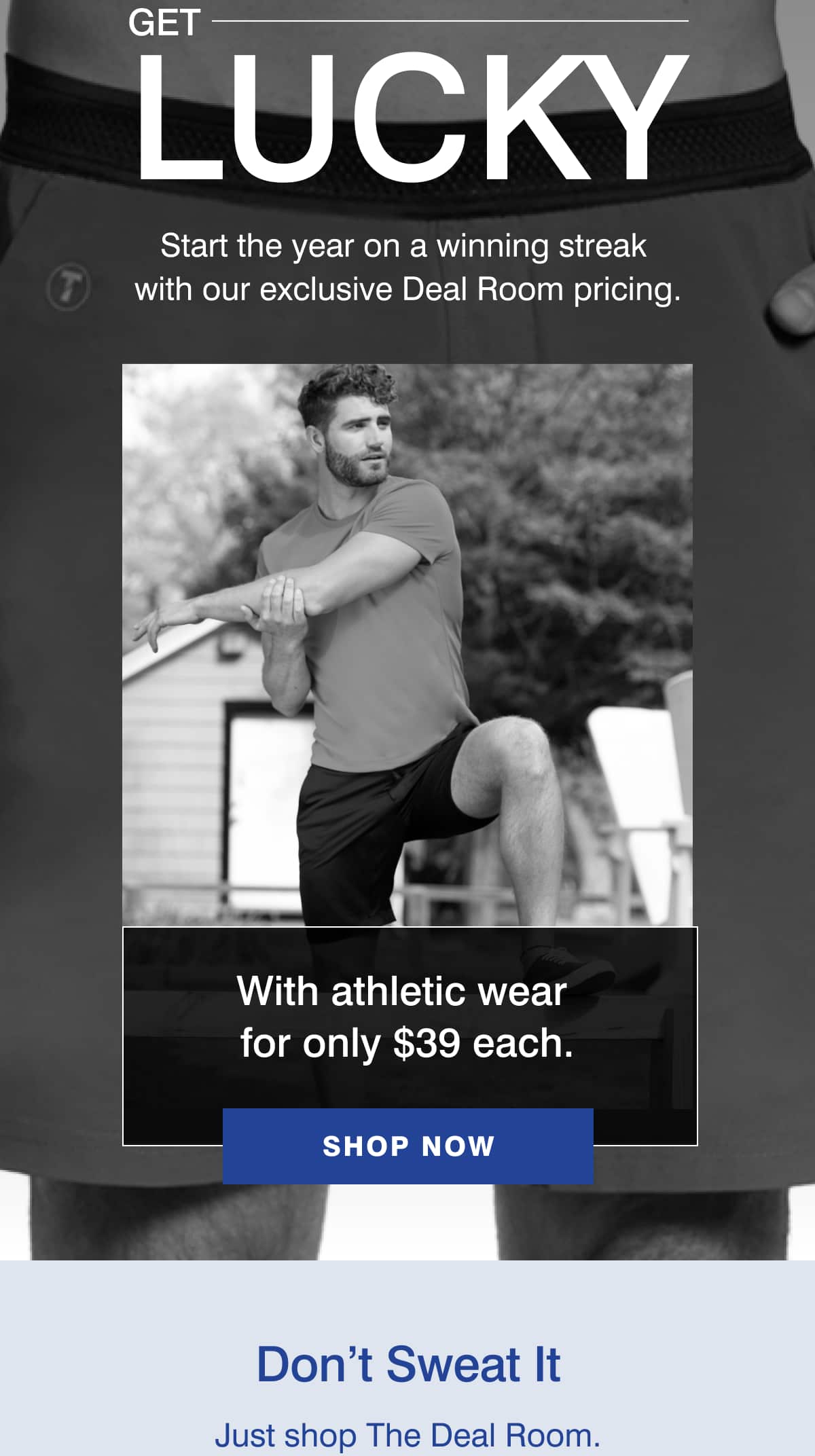Open the athletic wear promo image
The height and width of the screenshot is (1456, 815).
407,645
